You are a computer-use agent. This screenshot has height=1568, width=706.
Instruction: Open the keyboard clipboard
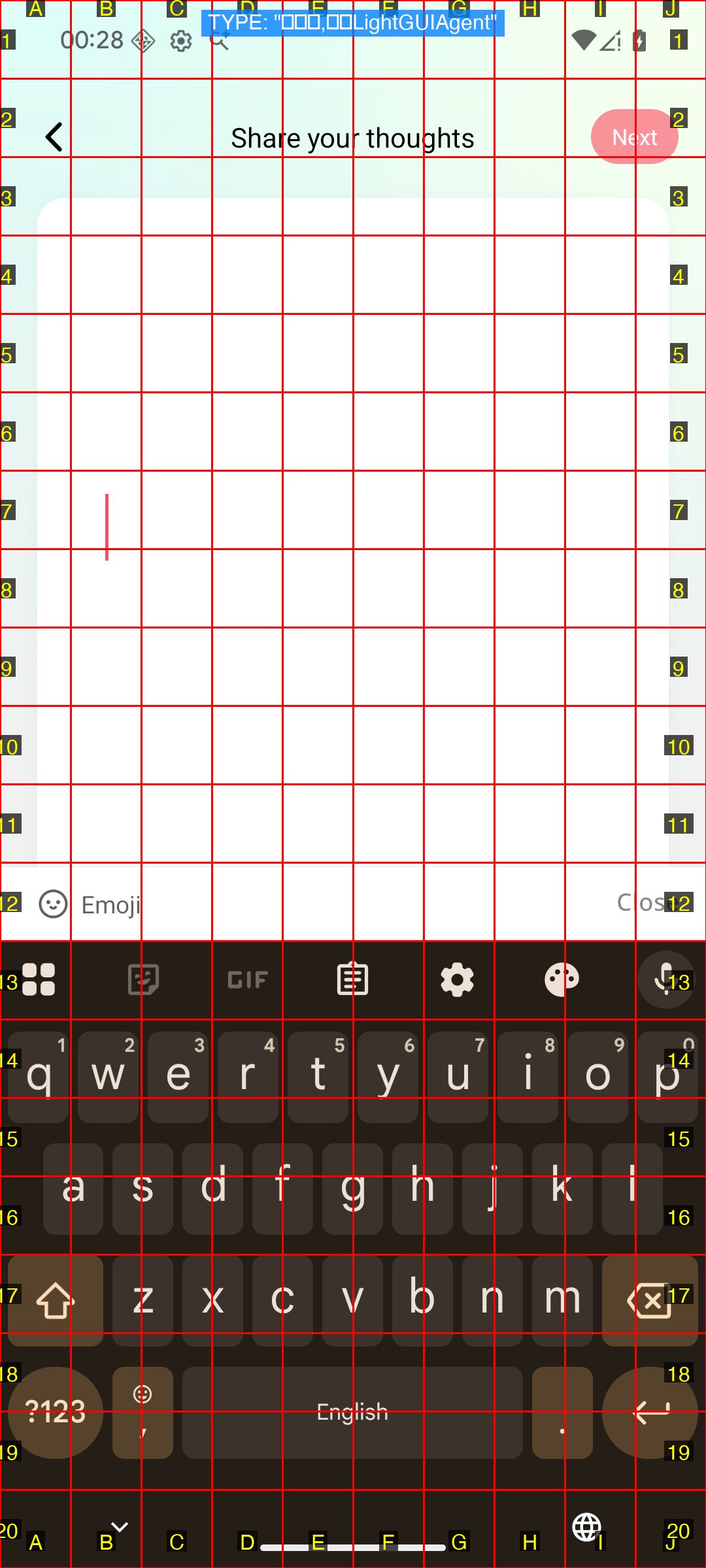(352, 979)
